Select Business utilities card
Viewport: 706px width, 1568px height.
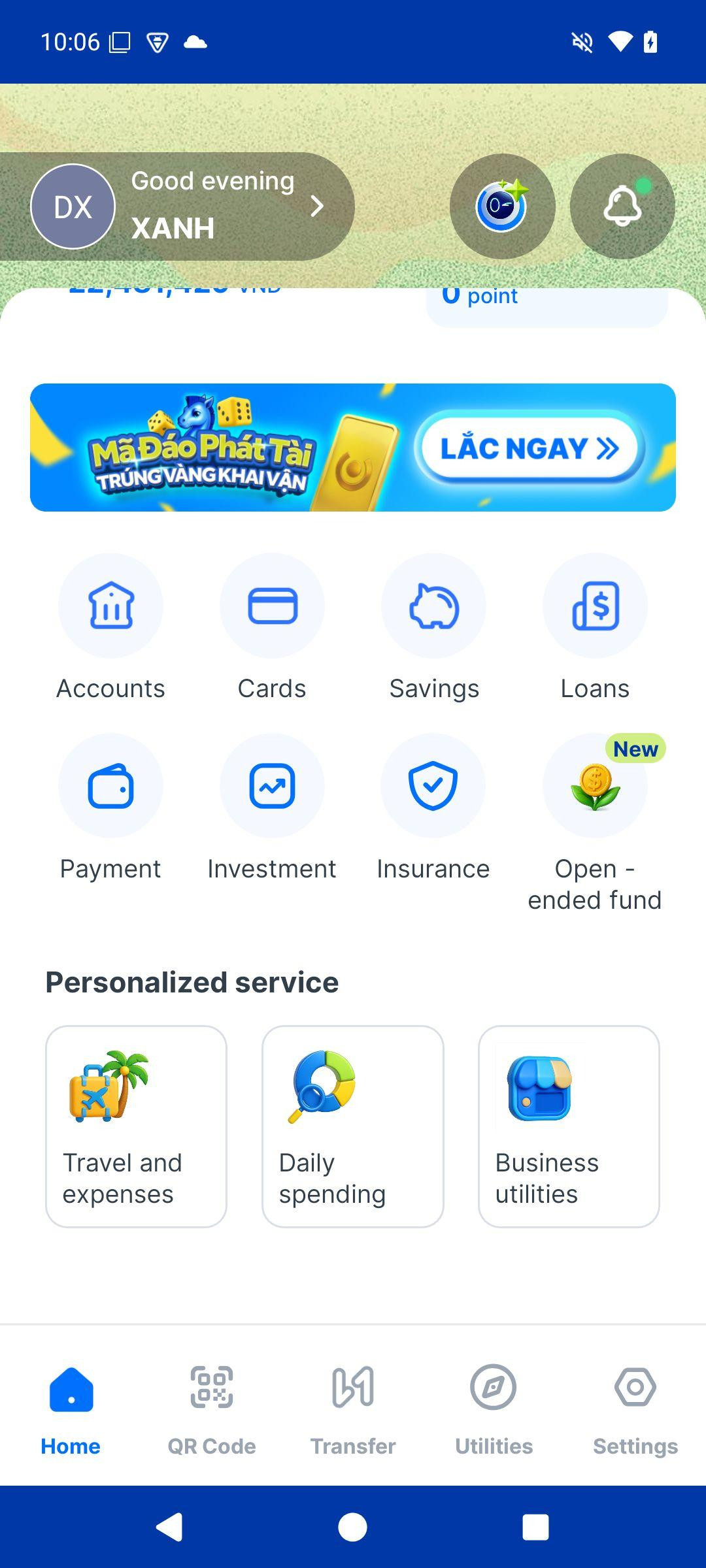[x=569, y=1126]
